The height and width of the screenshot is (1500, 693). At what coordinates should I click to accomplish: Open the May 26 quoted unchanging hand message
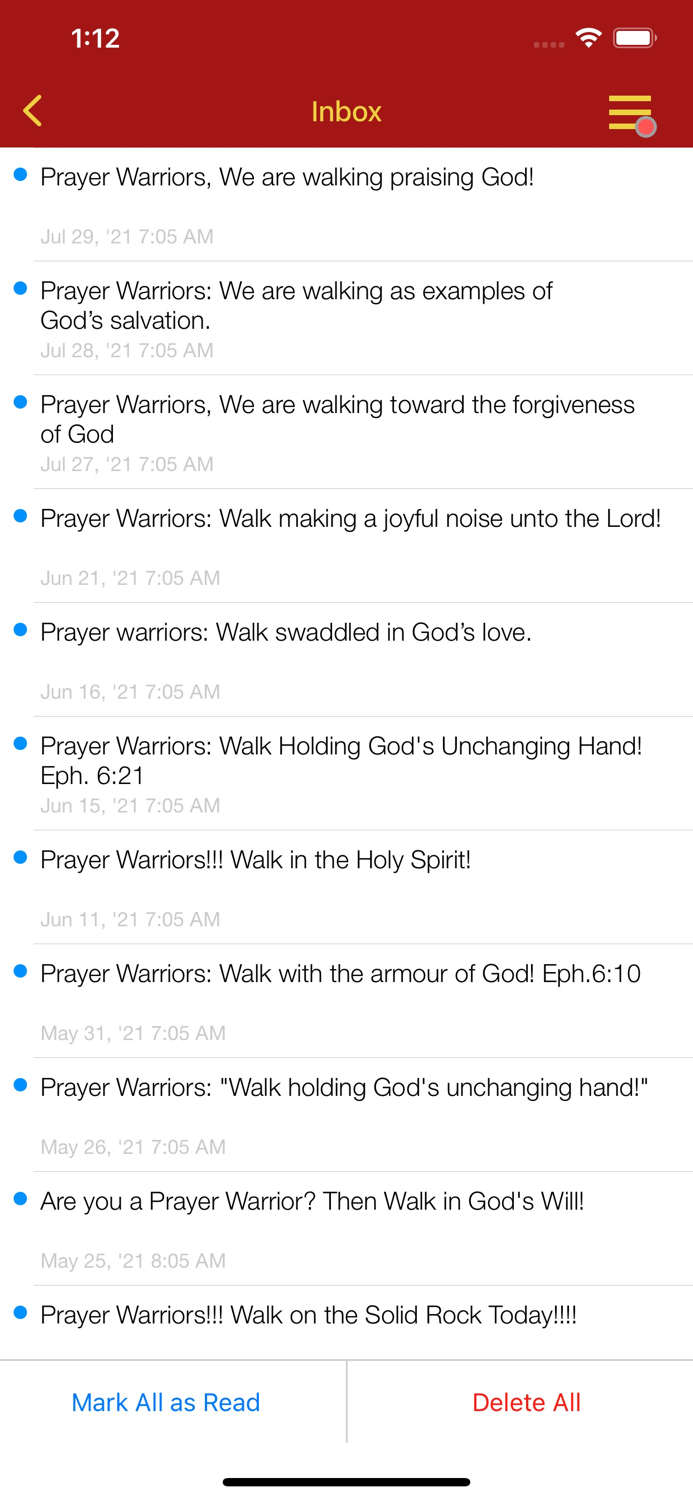344,1088
